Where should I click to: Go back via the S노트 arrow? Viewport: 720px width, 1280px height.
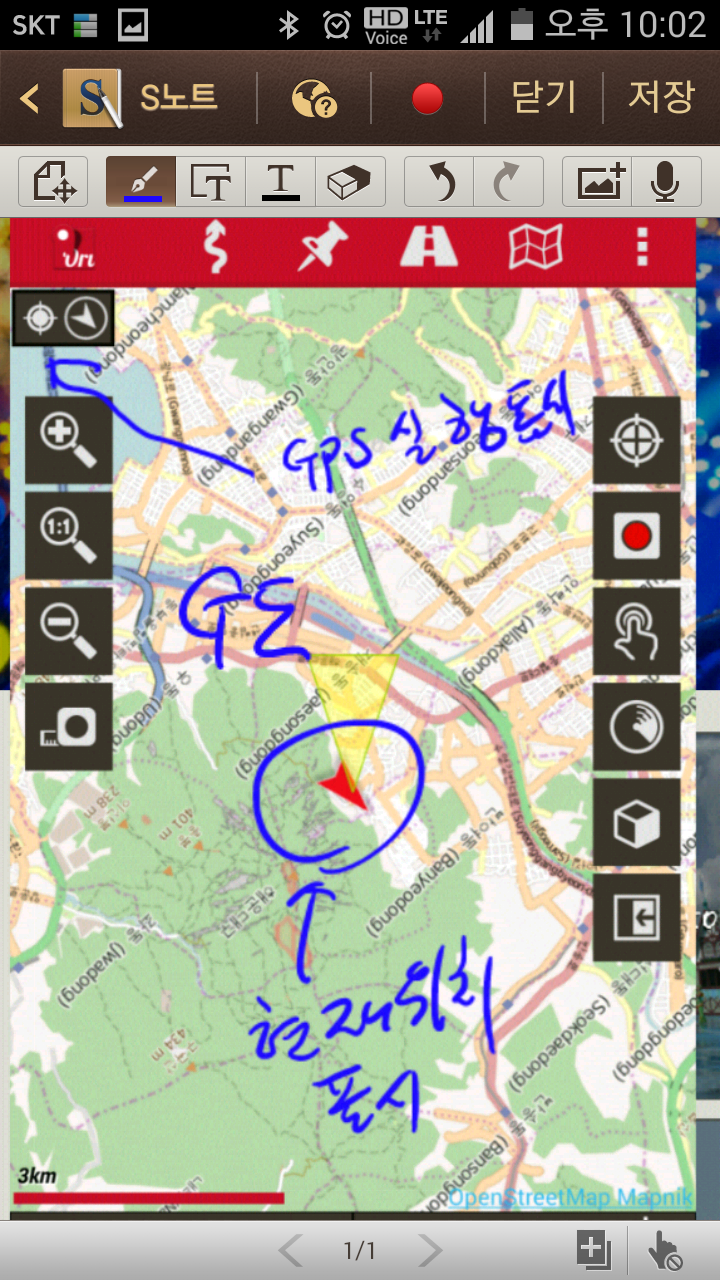(x=30, y=98)
